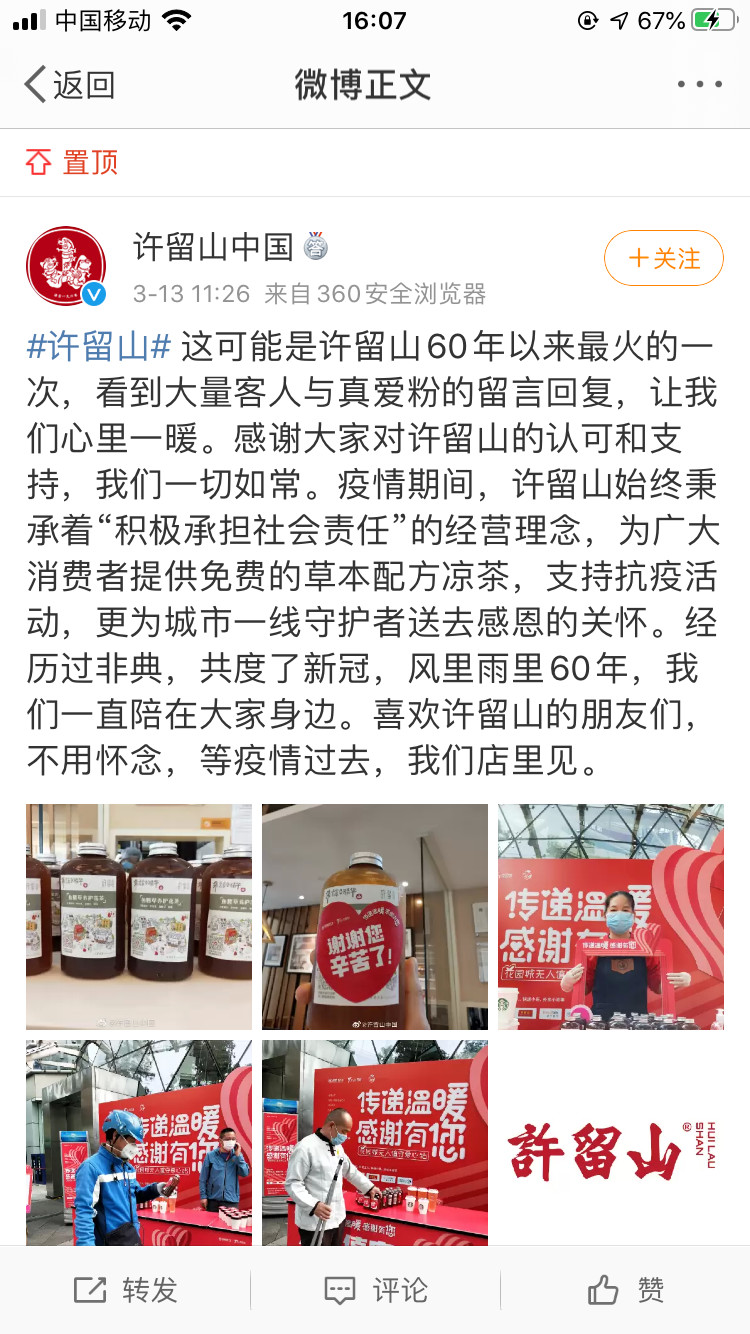Comment on this post via 评论
The height and width of the screenshot is (1334, 750).
click(375, 1290)
